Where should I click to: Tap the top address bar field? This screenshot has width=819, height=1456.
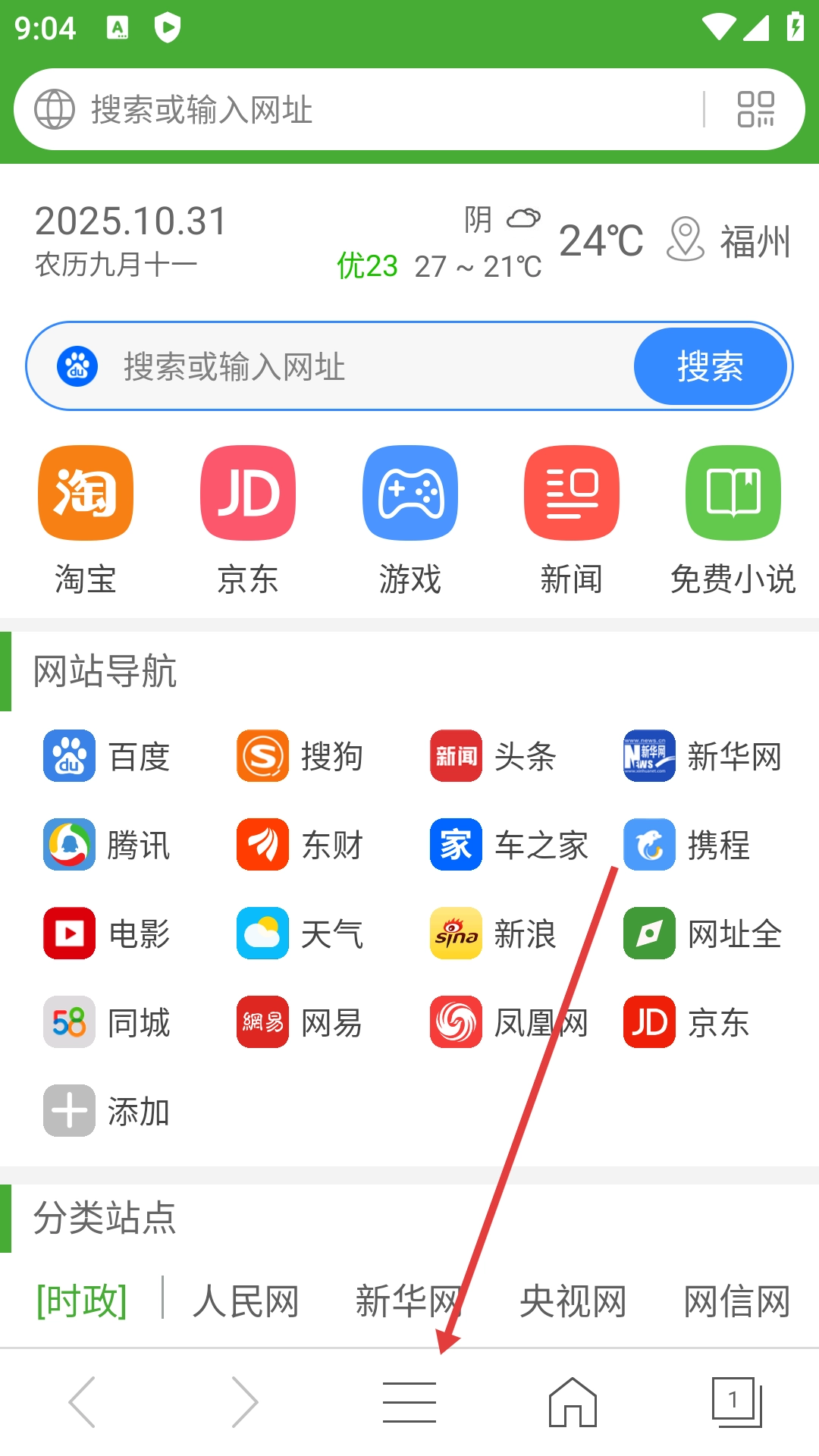379,109
